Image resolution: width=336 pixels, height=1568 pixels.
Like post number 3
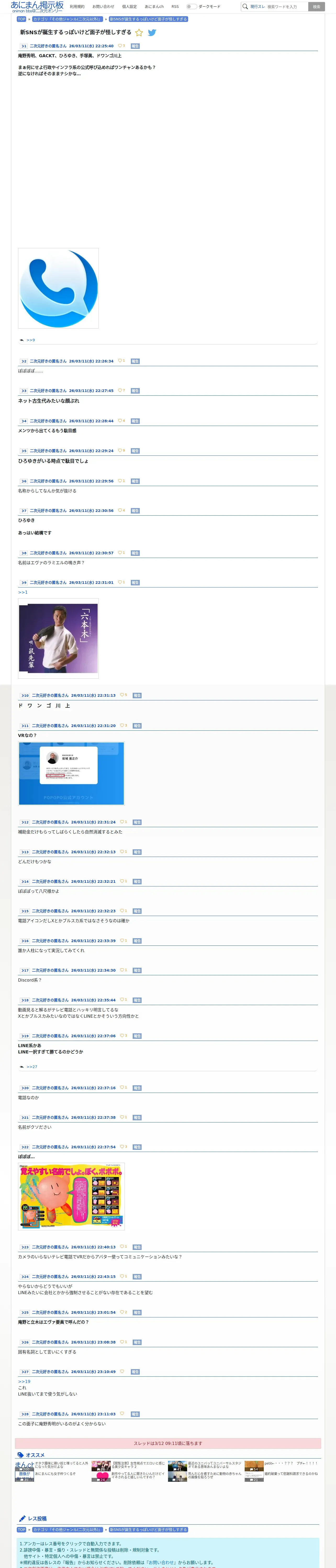click(x=121, y=391)
